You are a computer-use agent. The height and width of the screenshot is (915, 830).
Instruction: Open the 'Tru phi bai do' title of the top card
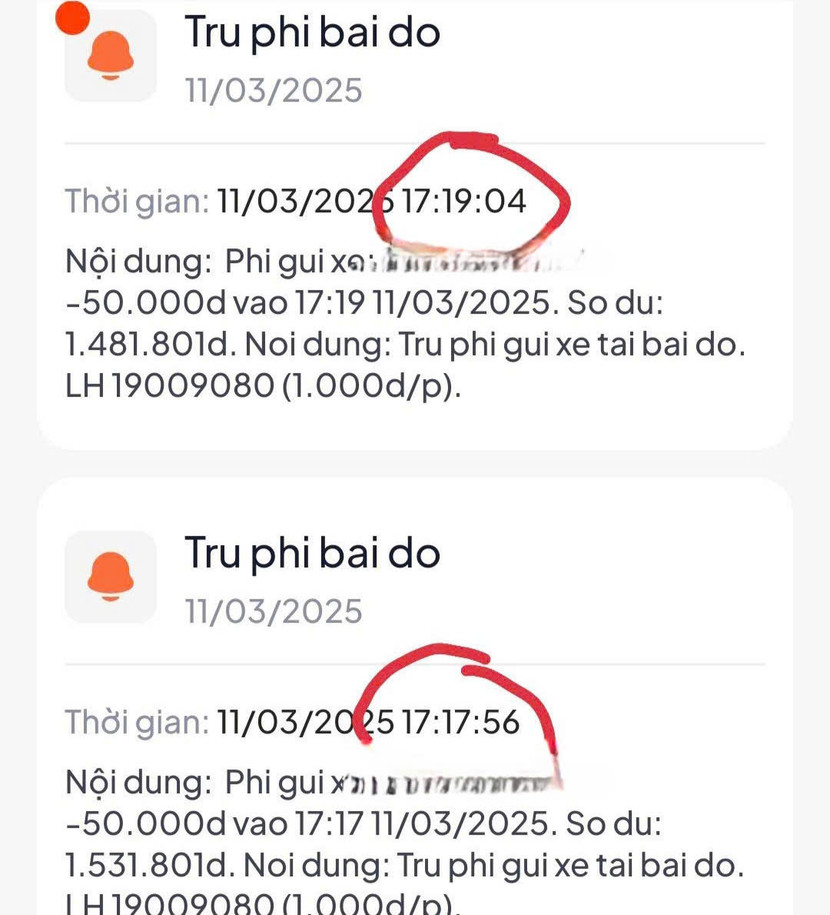point(314,32)
